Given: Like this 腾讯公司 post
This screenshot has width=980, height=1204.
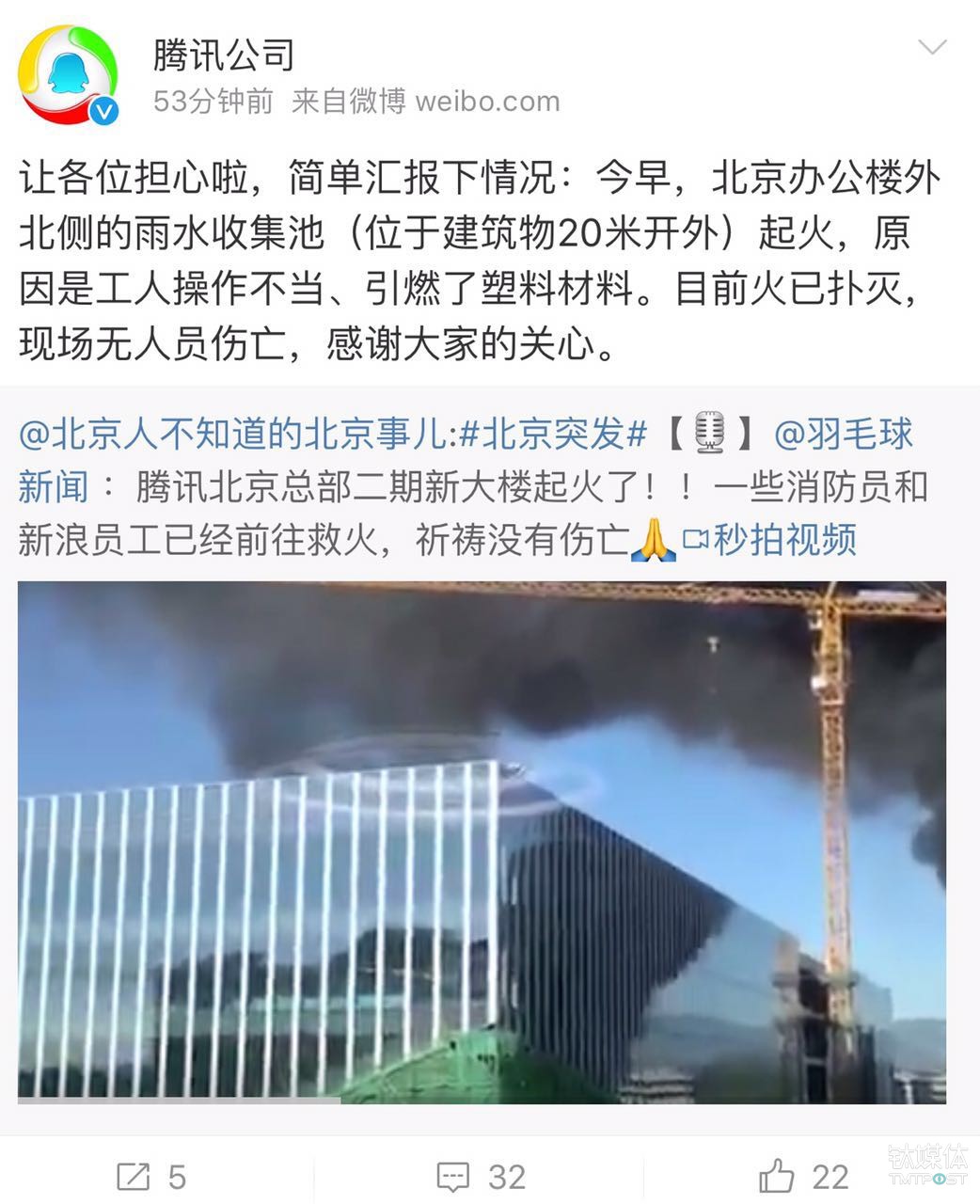Looking at the screenshot, I should point(804,1175).
